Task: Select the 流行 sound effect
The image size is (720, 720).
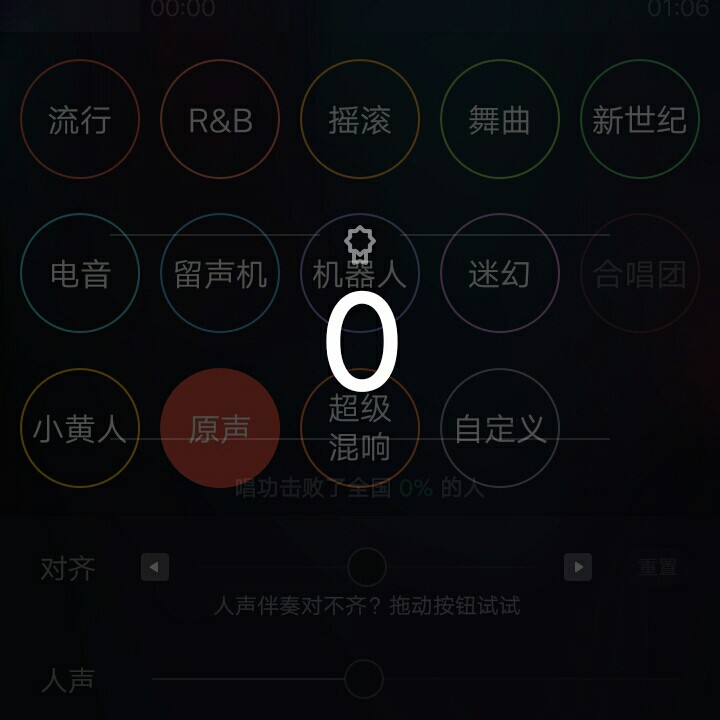Action: 80,120
